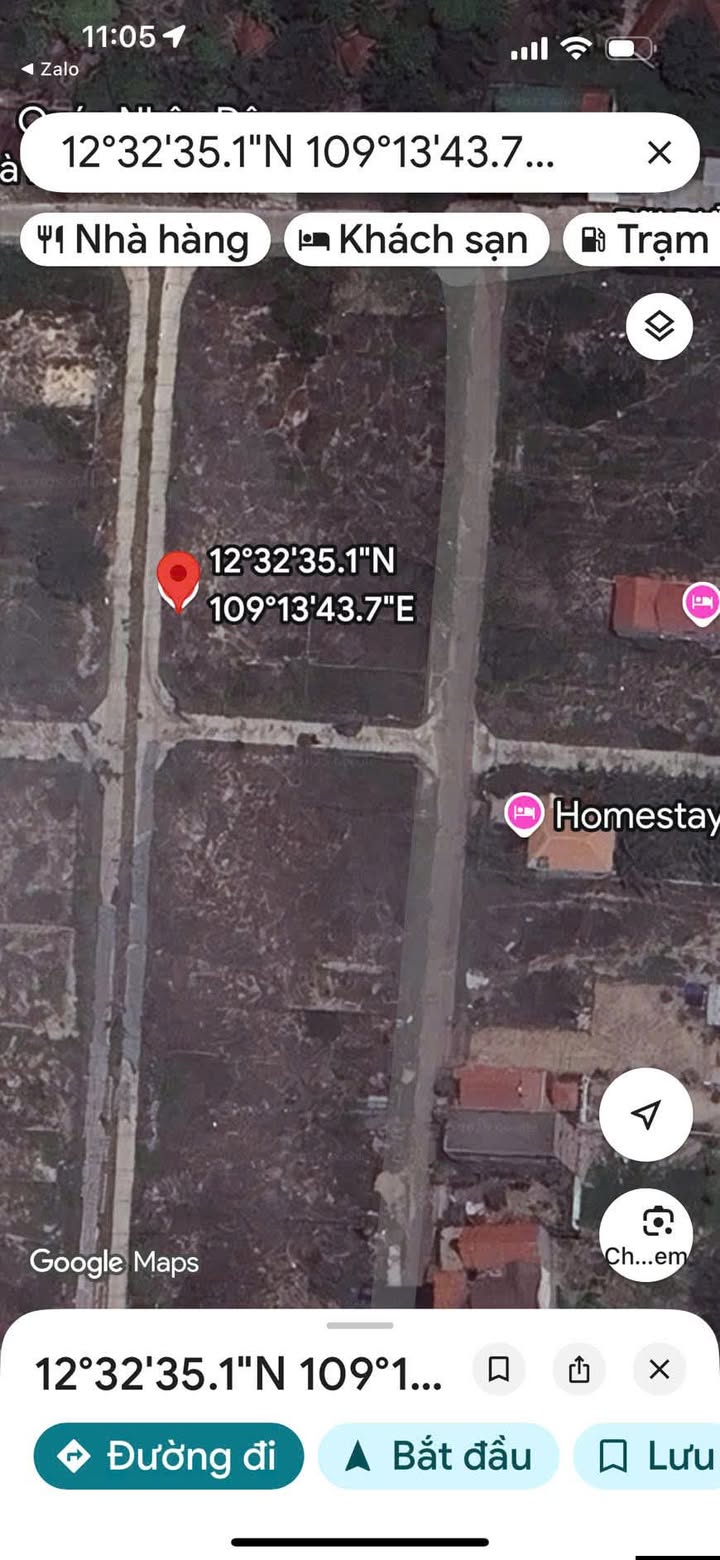Viewport: 720px width, 1560px height.
Task: Start navigation with Bắt đầu
Action: [439, 1456]
